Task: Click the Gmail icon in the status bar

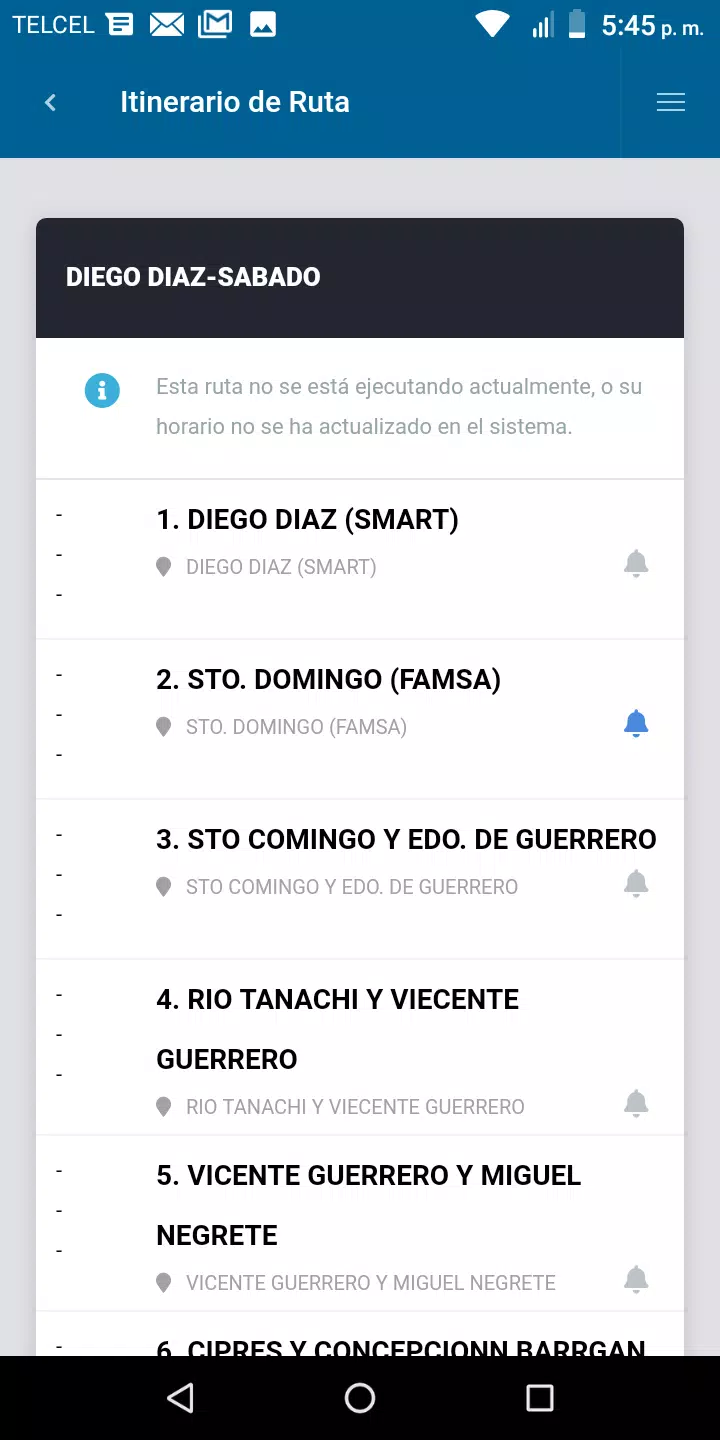Action: click(x=214, y=23)
